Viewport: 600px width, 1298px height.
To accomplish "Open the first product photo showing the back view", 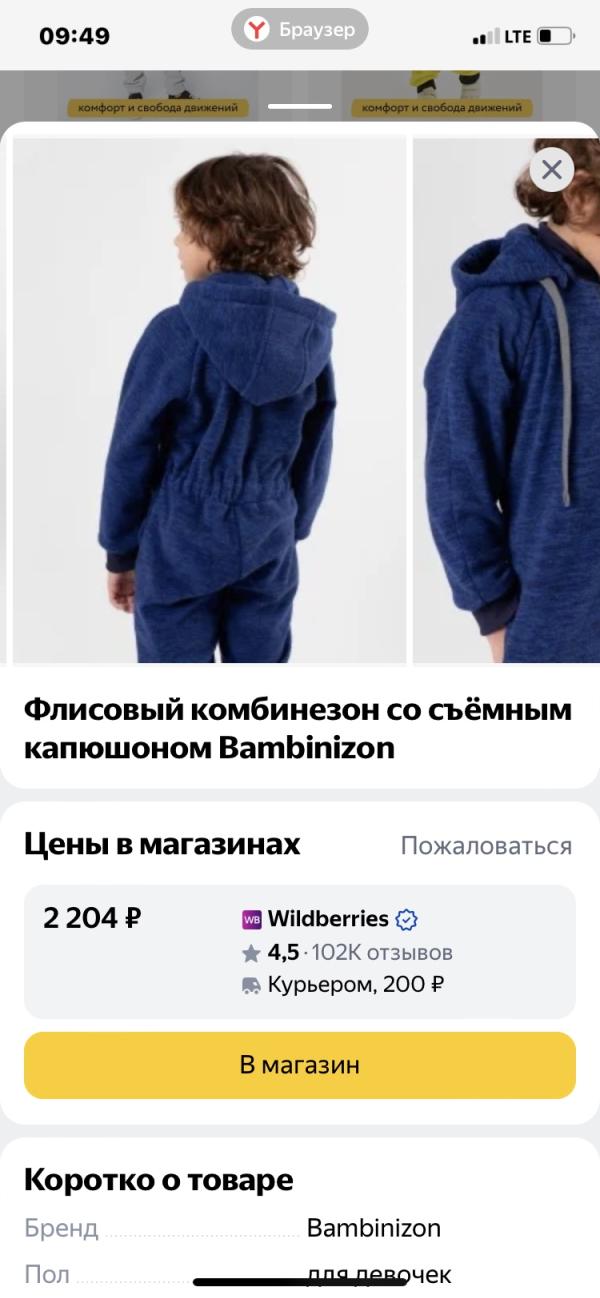I will coord(208,399).
